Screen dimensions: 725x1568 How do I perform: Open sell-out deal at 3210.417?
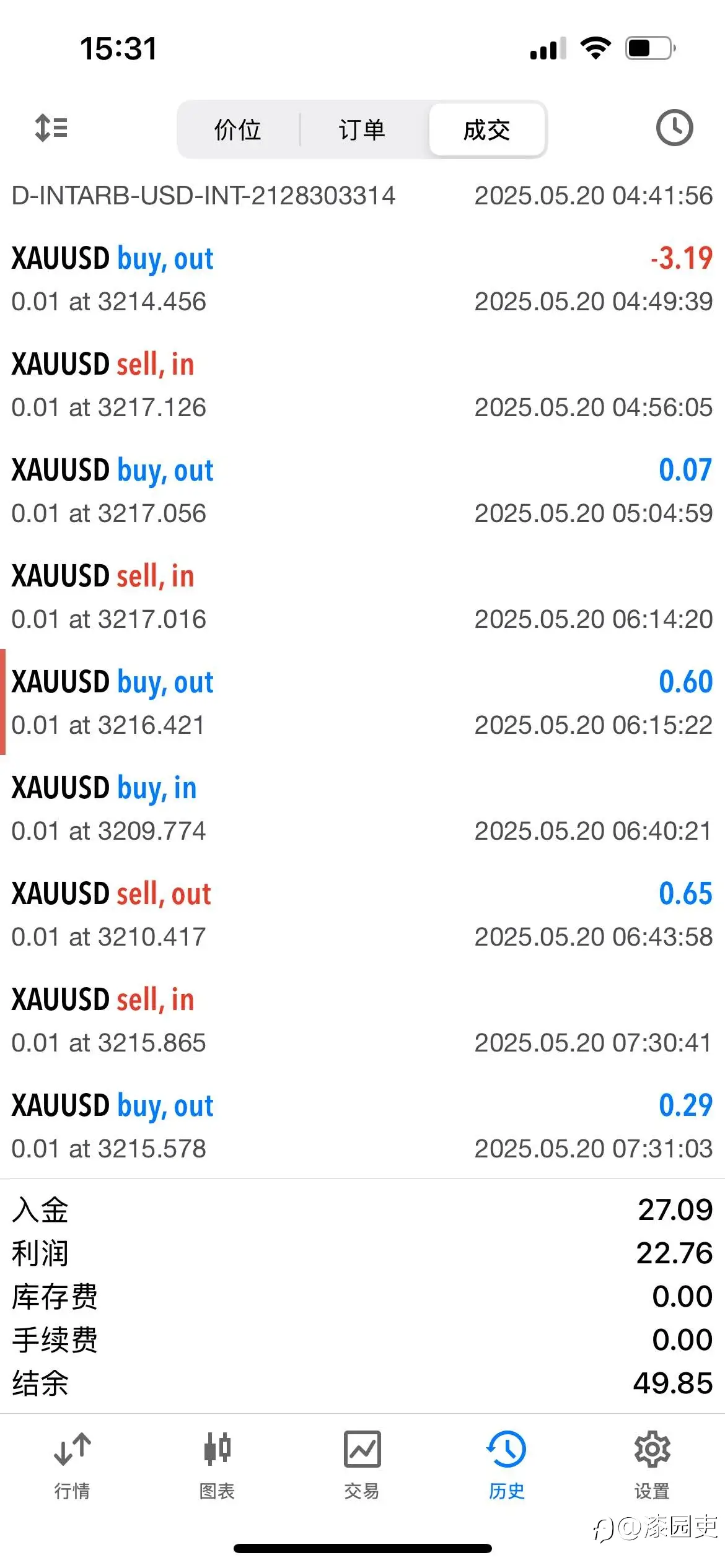tap(362, 914)
